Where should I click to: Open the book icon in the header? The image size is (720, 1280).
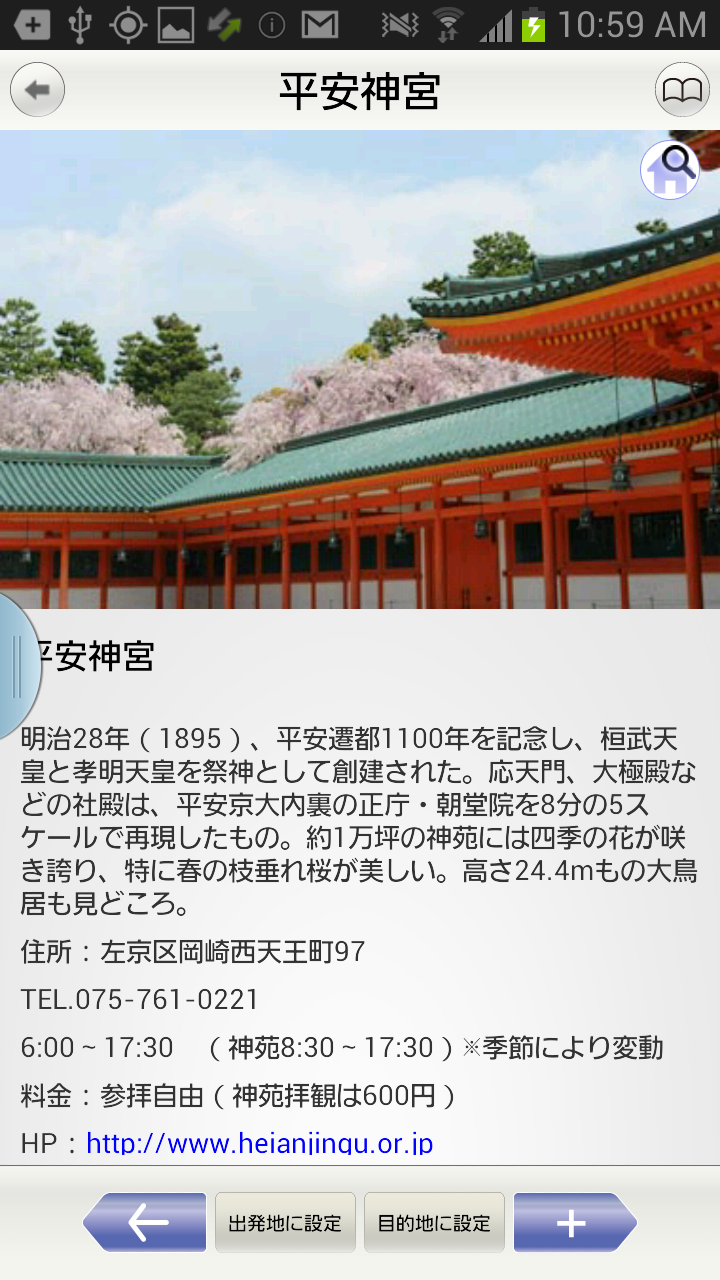pos(682,91)
